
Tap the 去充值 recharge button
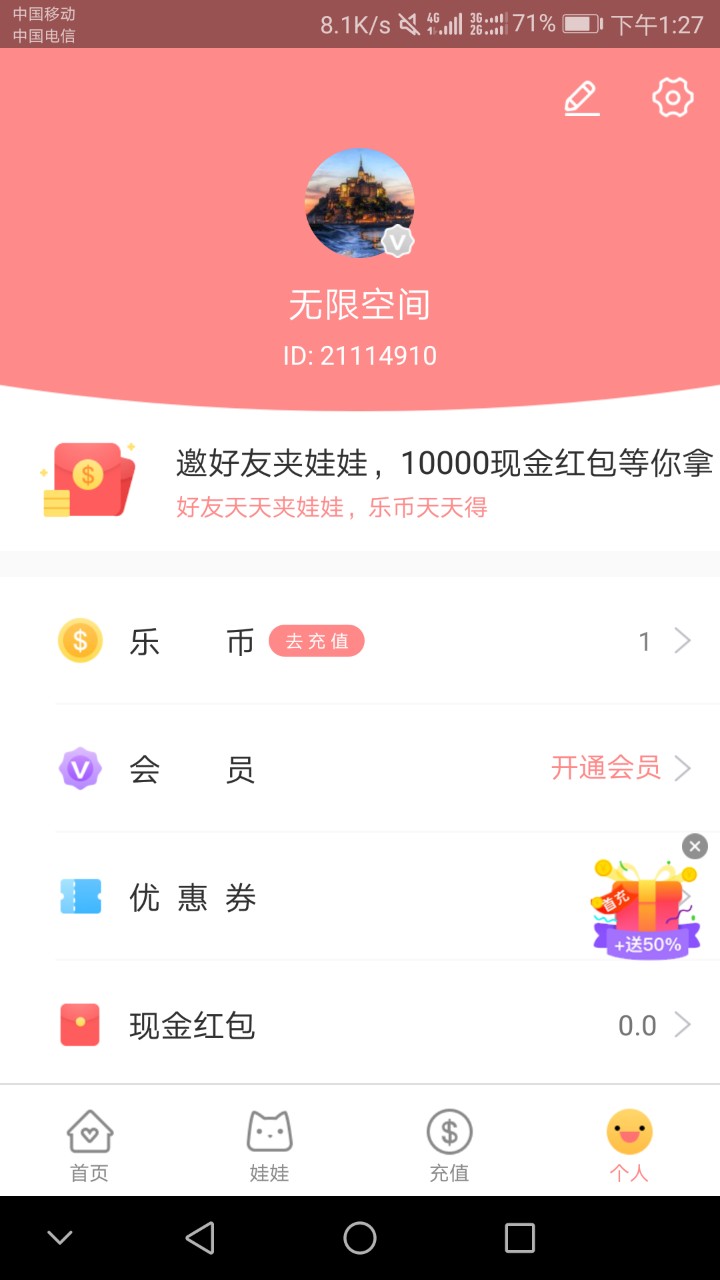pos(316,641)
